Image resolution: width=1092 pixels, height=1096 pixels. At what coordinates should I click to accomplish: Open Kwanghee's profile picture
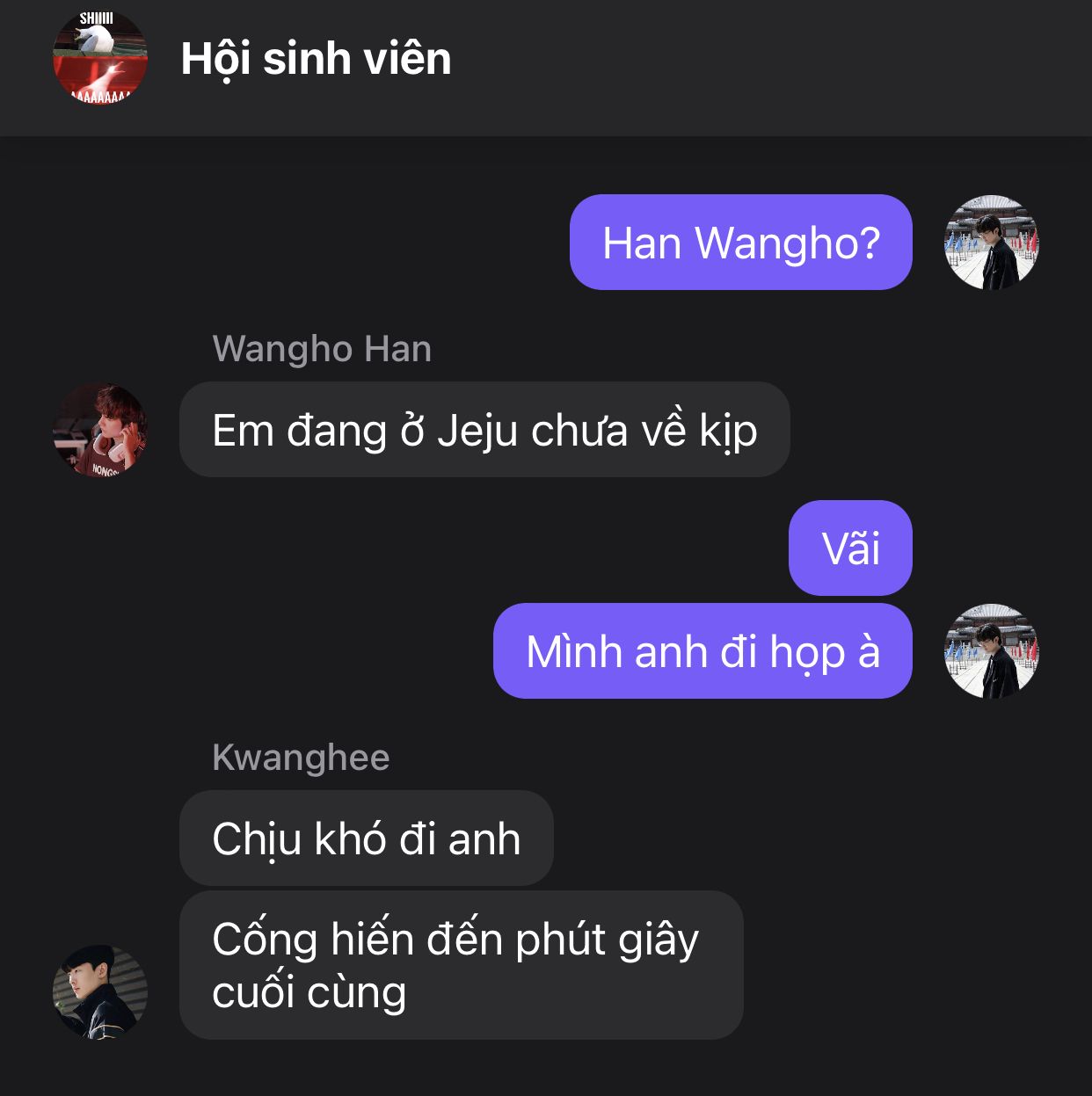tap(99, 991)
